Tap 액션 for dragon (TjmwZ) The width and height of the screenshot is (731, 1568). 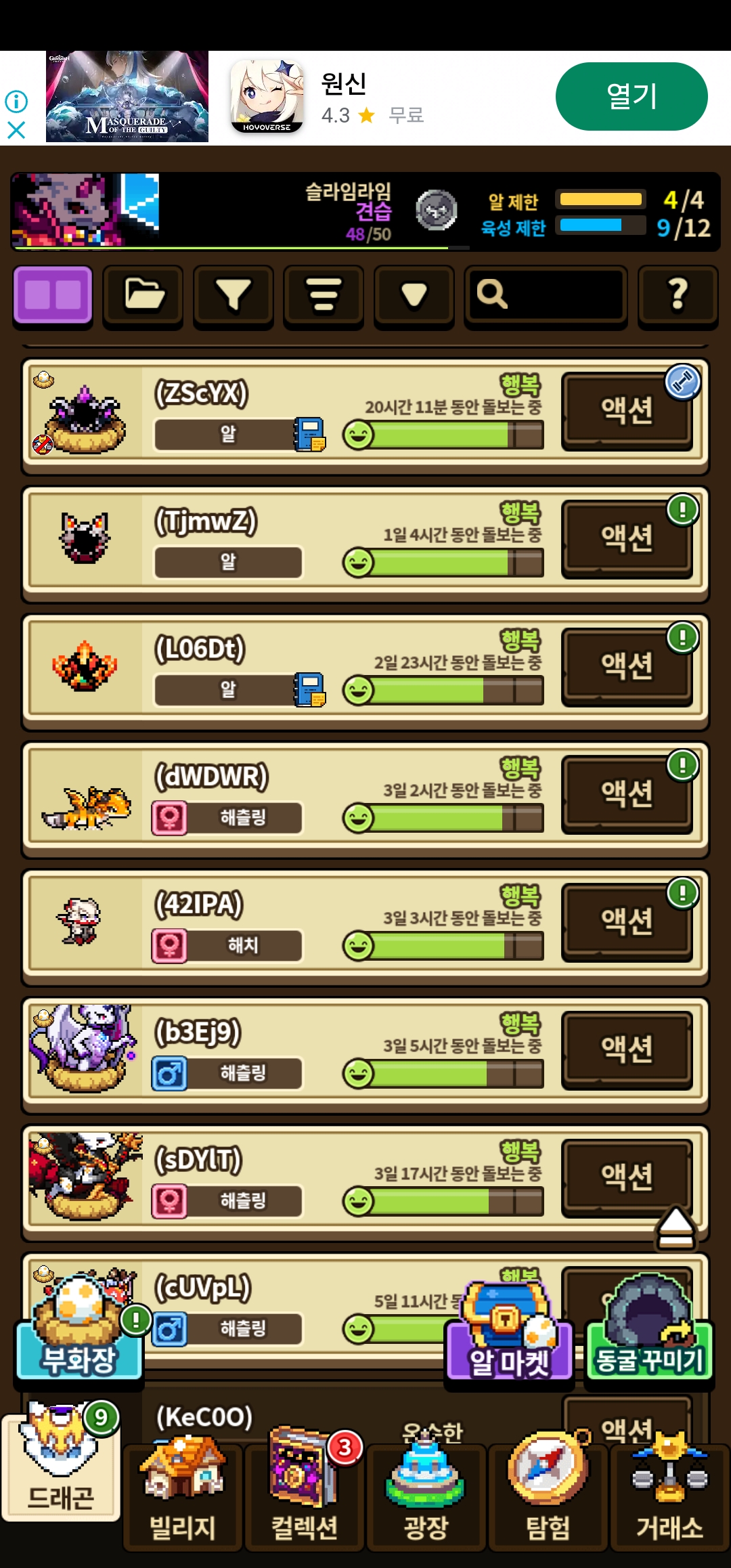pos(627,539)
